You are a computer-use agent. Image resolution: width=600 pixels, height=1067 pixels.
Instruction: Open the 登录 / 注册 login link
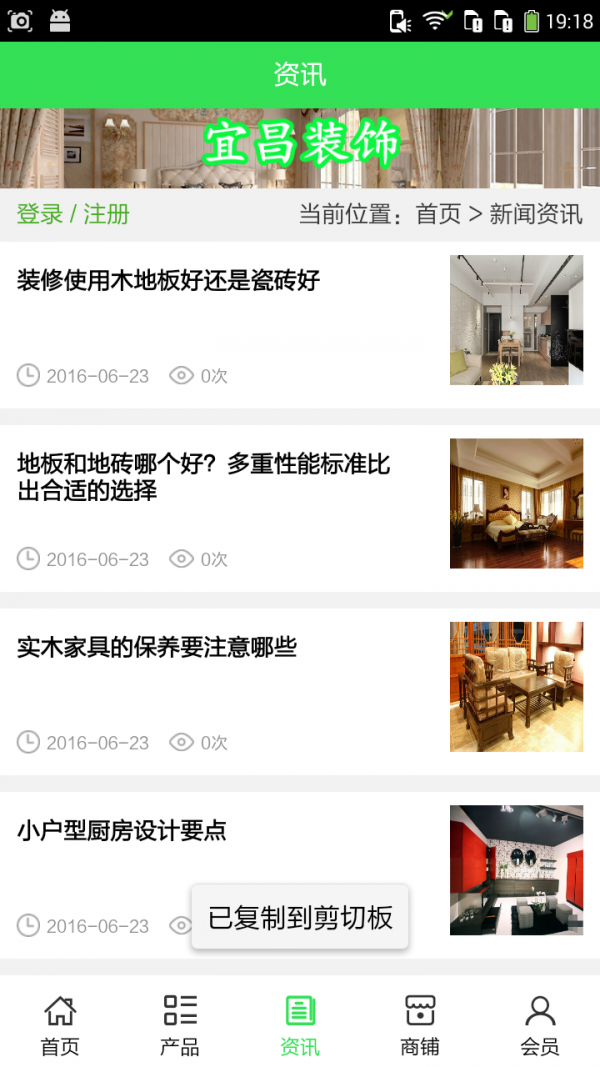click(x=73, y=214)
